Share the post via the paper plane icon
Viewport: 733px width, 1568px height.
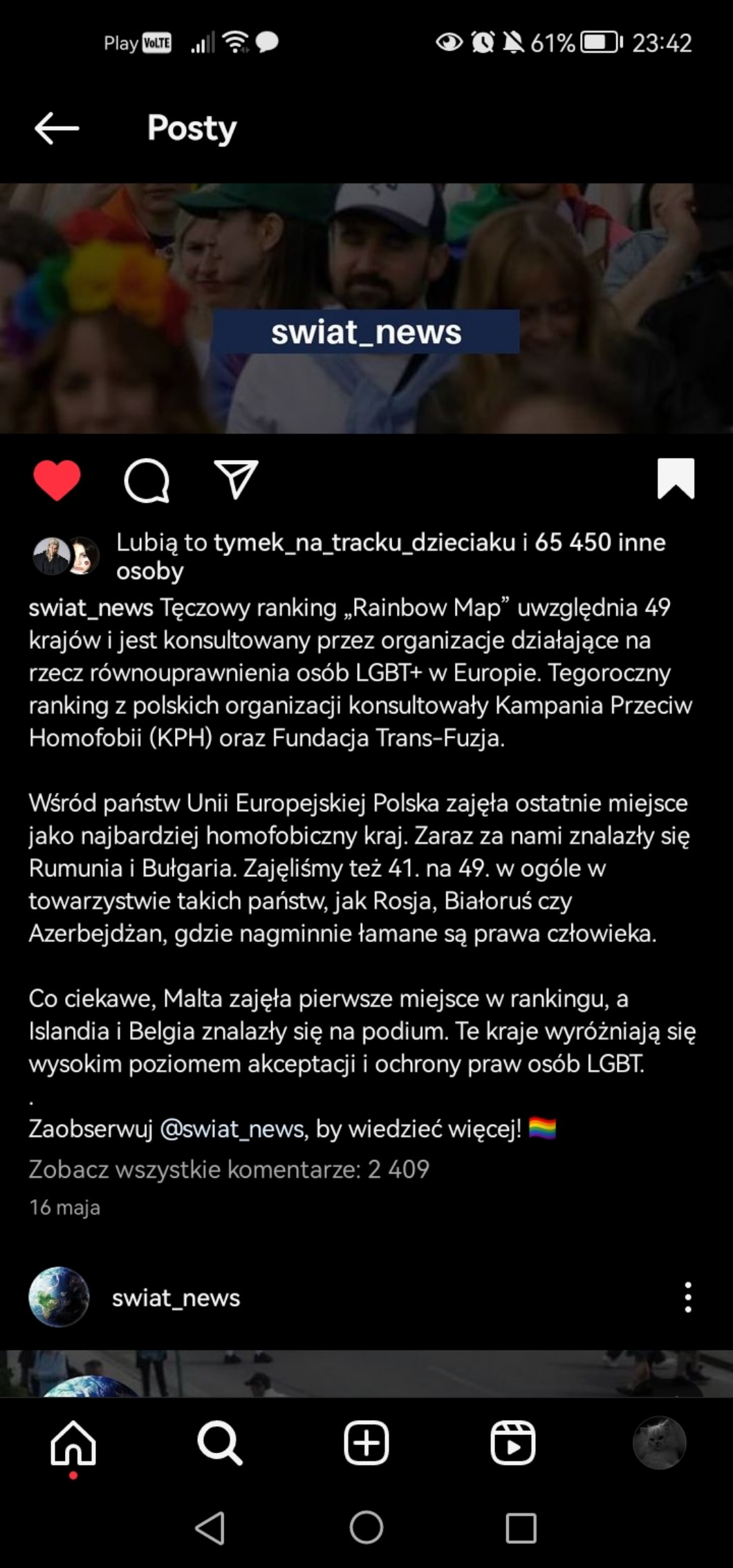tap(236, 479)
